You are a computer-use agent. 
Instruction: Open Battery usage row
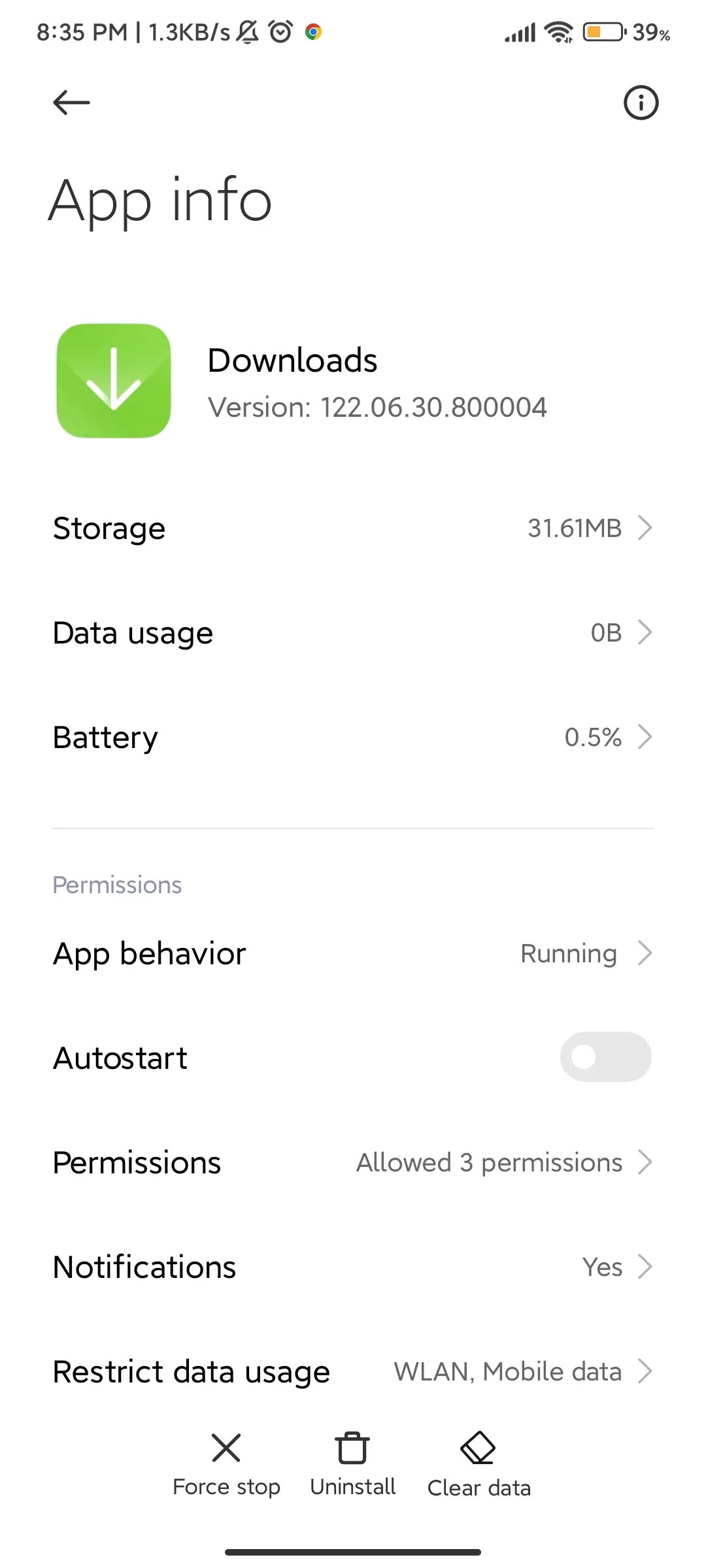click(x=353, y=737)
